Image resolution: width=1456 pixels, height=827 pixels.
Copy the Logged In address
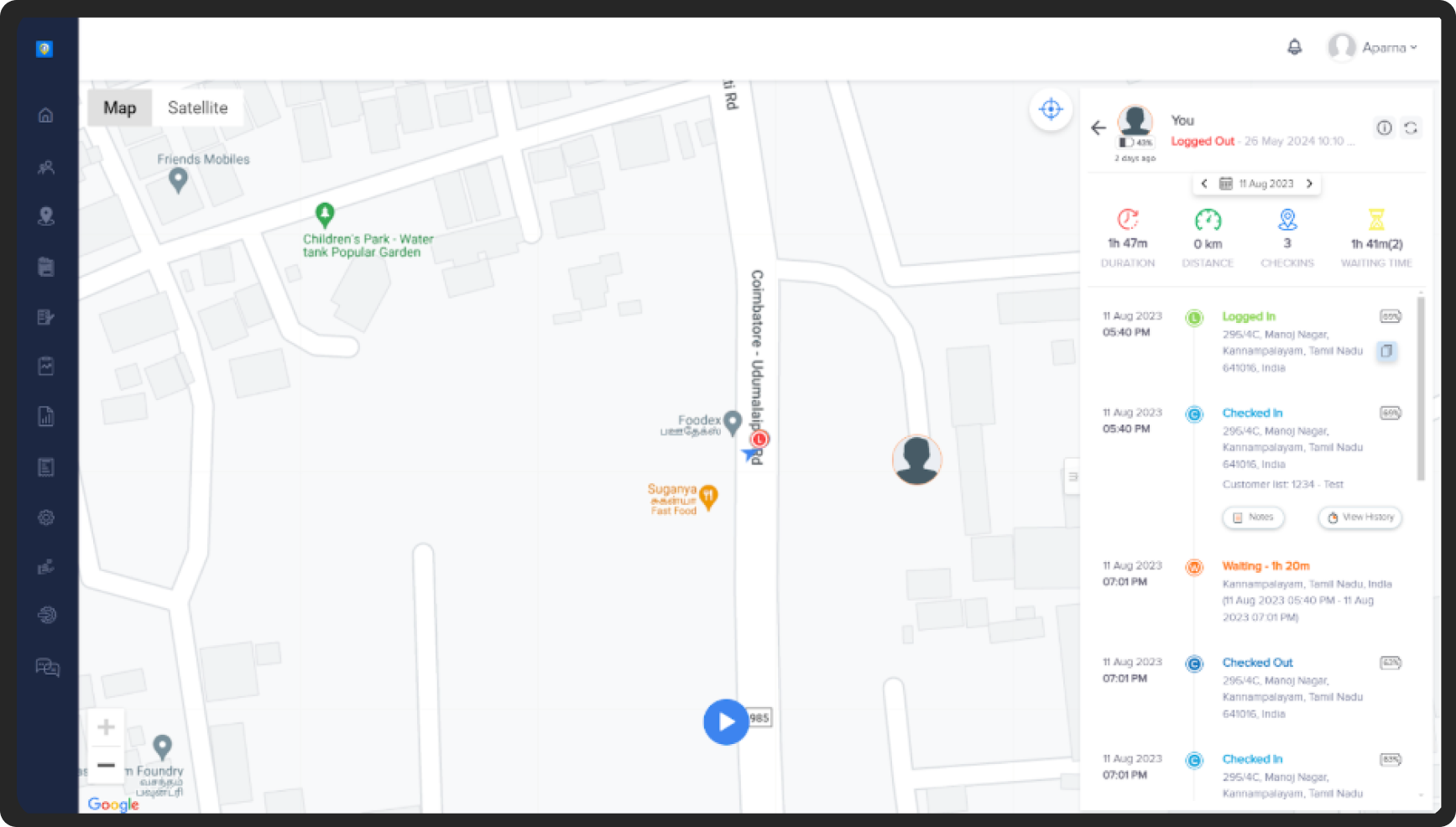1386,351
